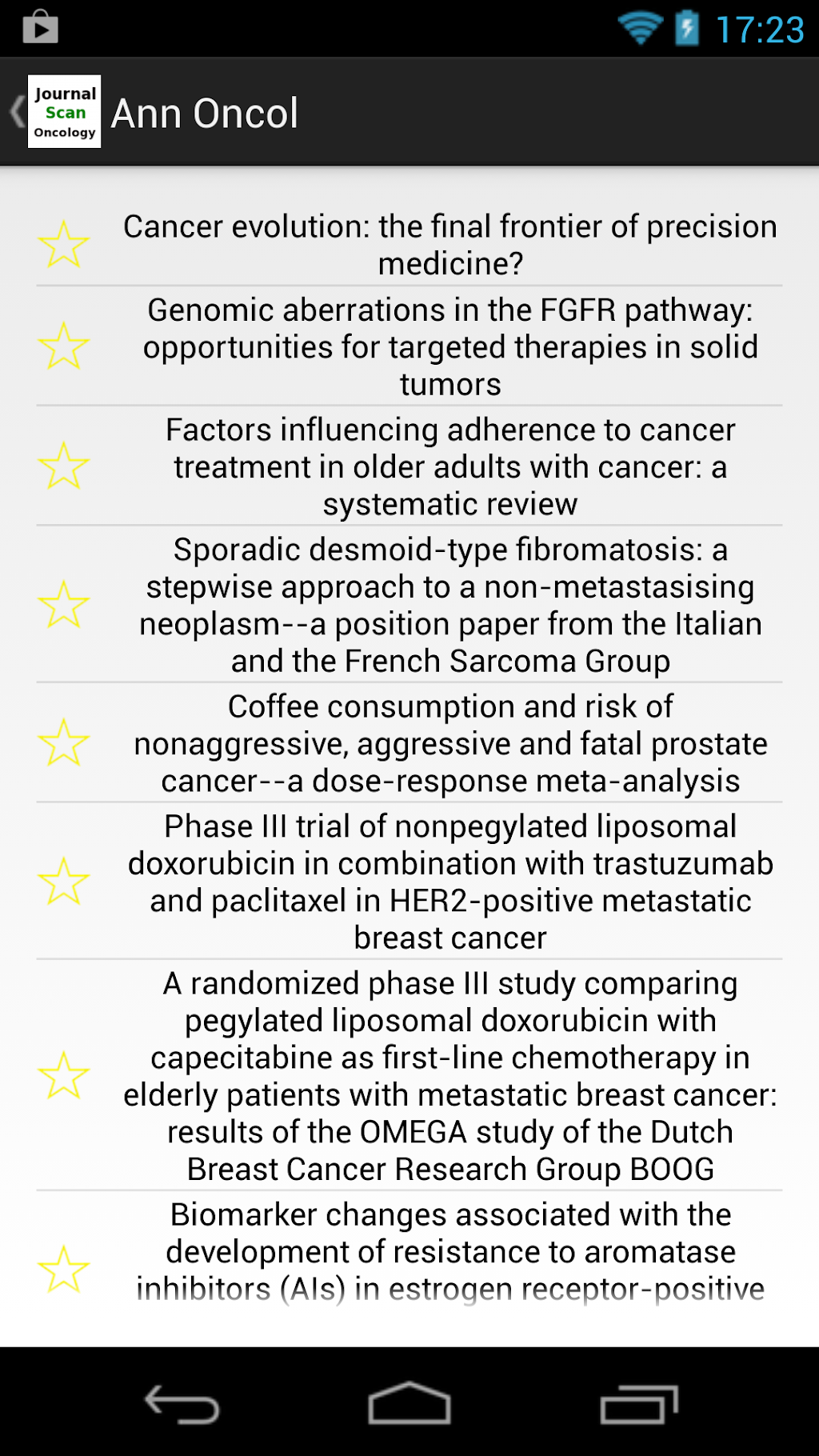This screenshot has width=819, height=1456.
Task: Favorite the Biomarker changes aromatase inhibitors article
Action: [63, 1270]
